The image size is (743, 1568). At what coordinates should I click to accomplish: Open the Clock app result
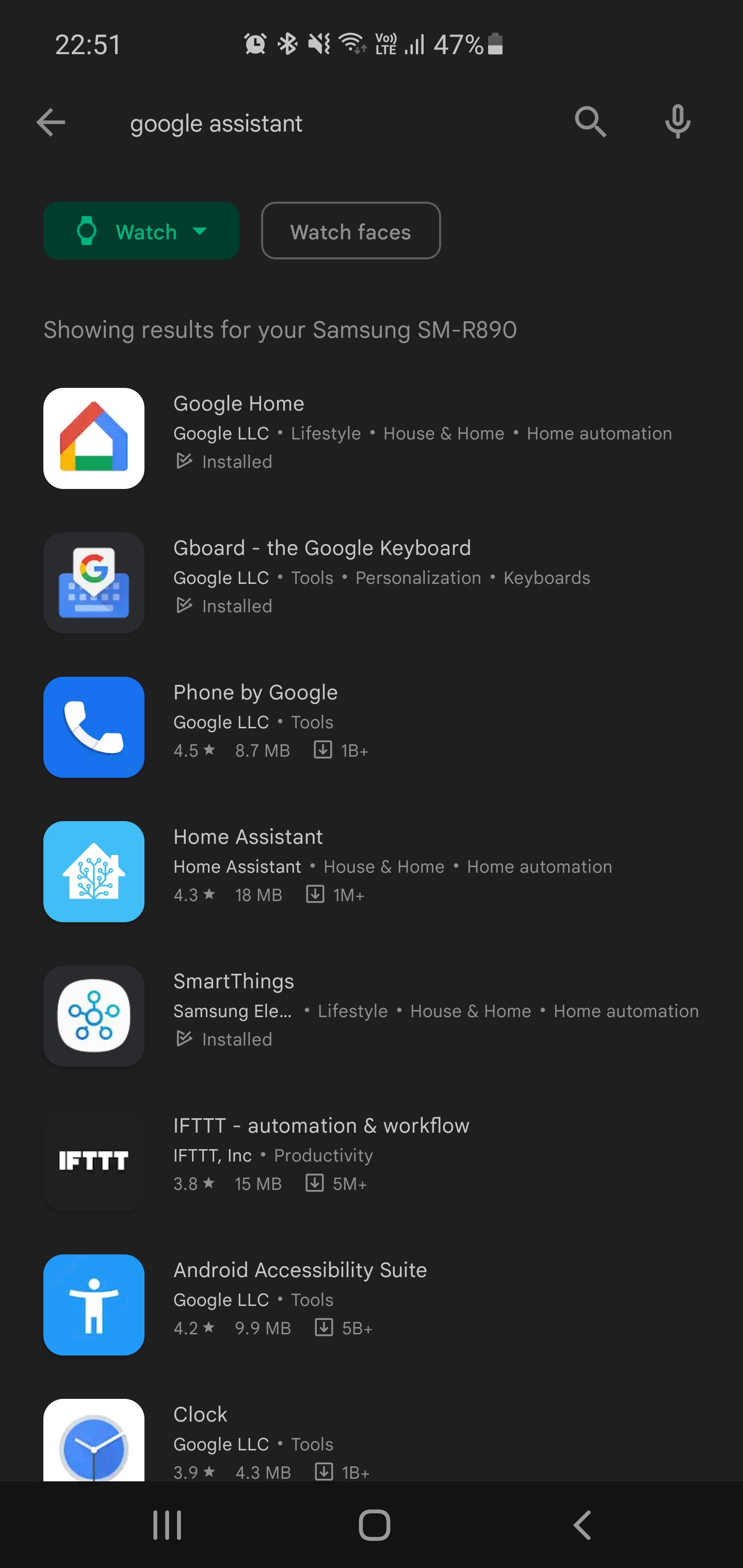372,1440
